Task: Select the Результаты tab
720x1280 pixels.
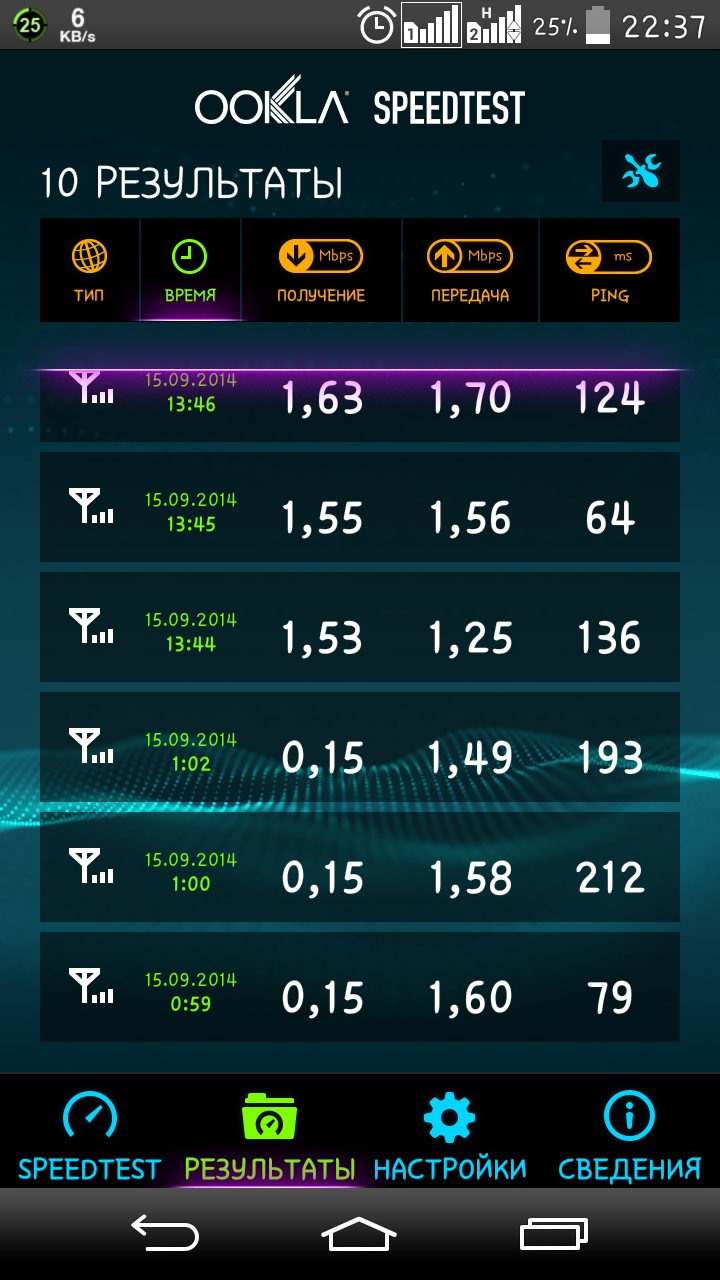Action: [x=270, y=1135]
